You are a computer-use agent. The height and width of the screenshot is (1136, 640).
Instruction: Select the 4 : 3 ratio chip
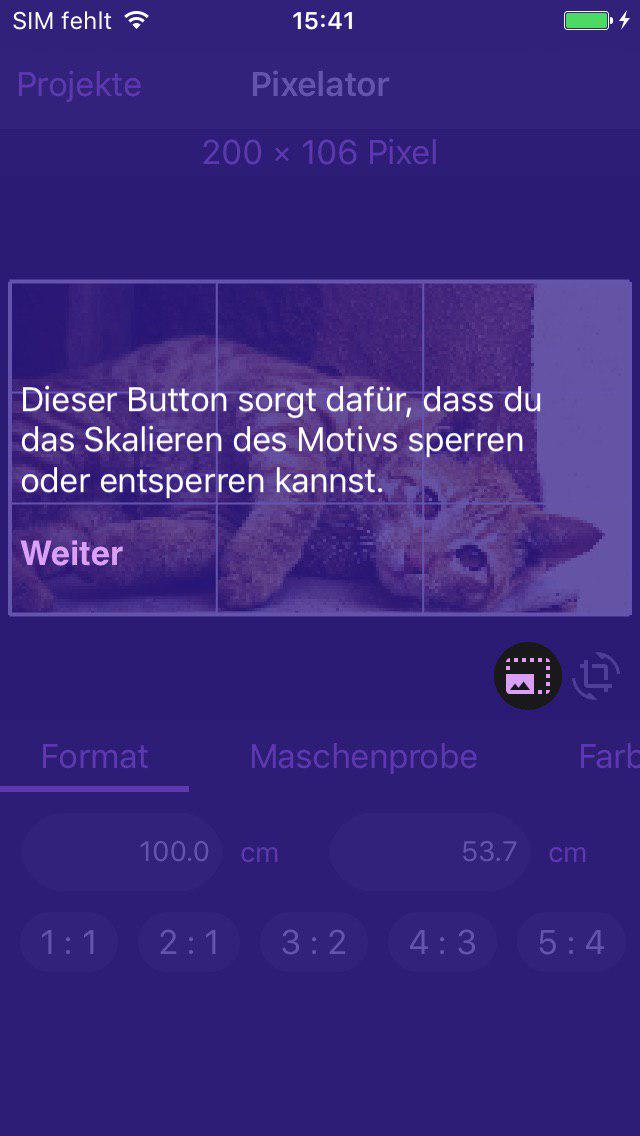pos(443,942)
